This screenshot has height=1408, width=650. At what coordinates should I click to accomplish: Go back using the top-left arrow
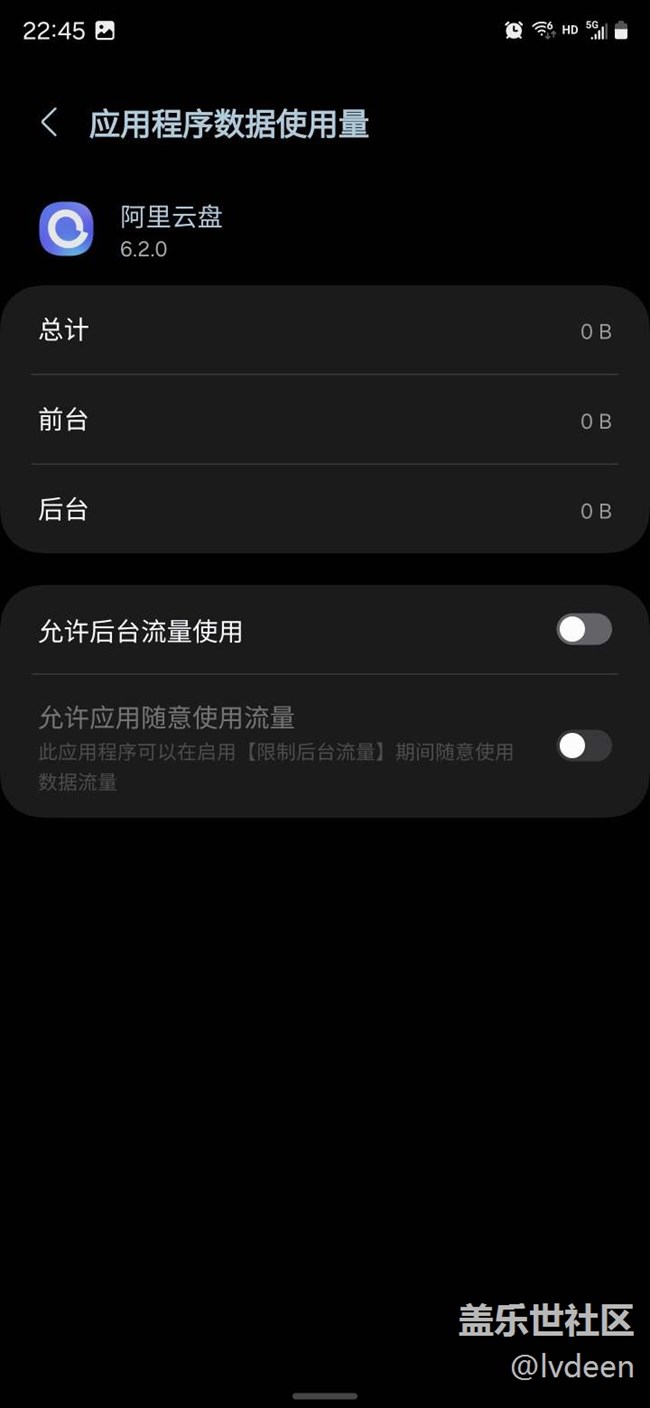(48, 123)
